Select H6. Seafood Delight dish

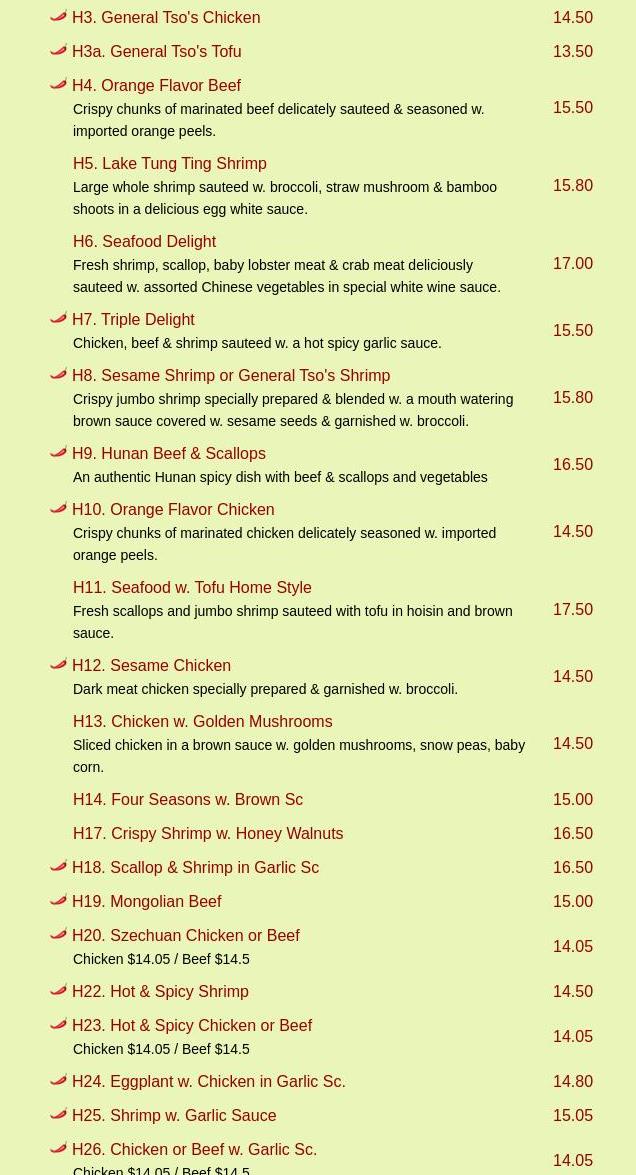(x=144, y=242)
